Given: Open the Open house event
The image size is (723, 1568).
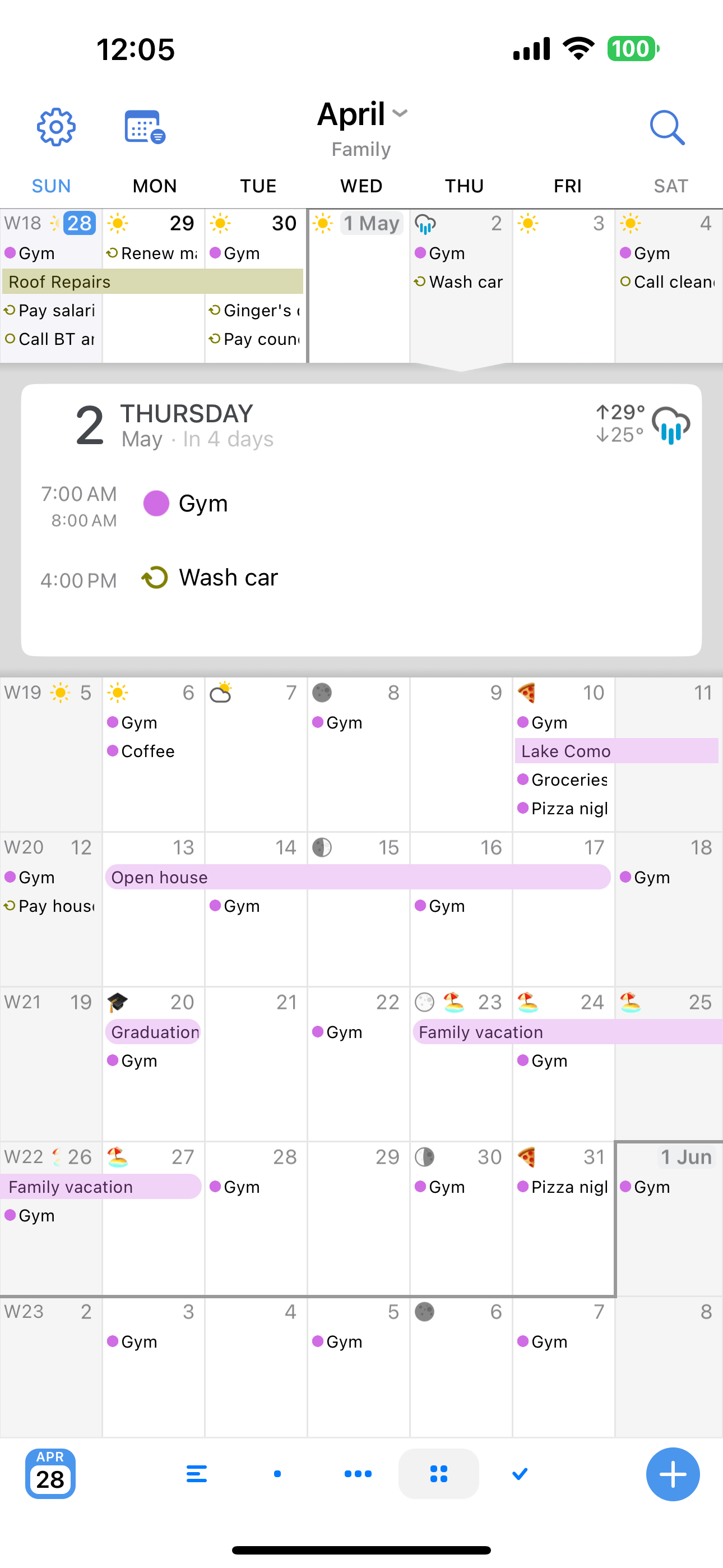Looking at the screenshot, I should (358, 877).
